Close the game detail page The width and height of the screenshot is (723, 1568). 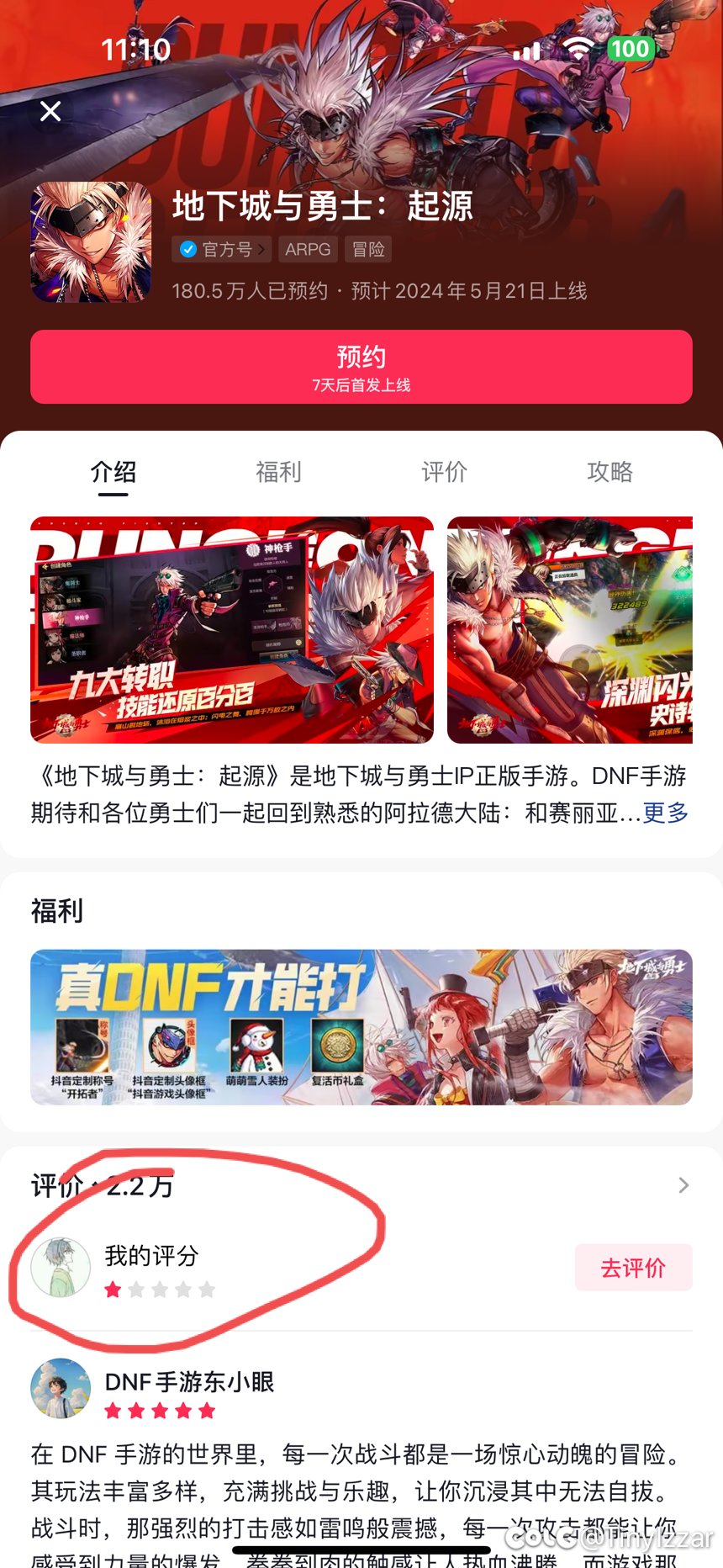point(50,111)
